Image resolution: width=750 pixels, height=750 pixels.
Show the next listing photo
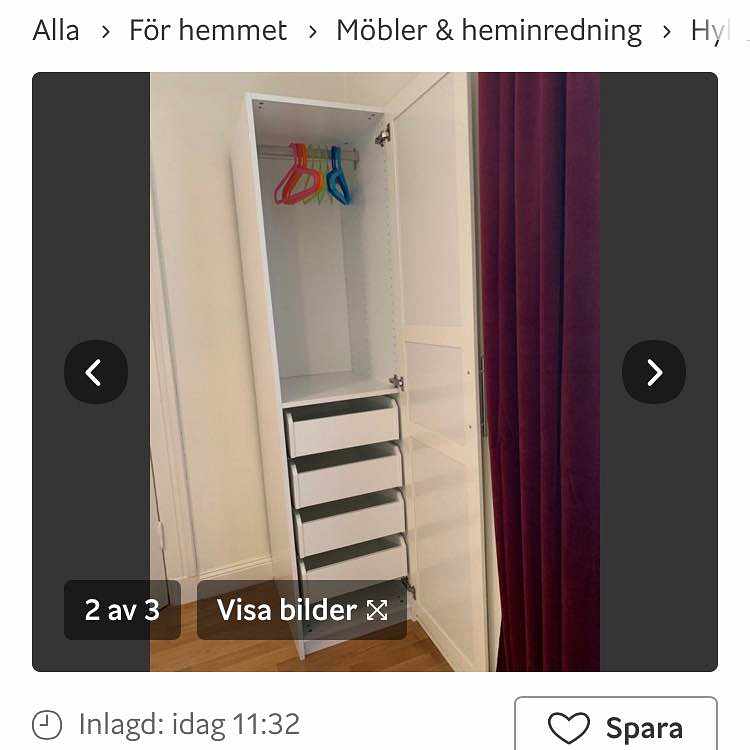click(654, 372)
